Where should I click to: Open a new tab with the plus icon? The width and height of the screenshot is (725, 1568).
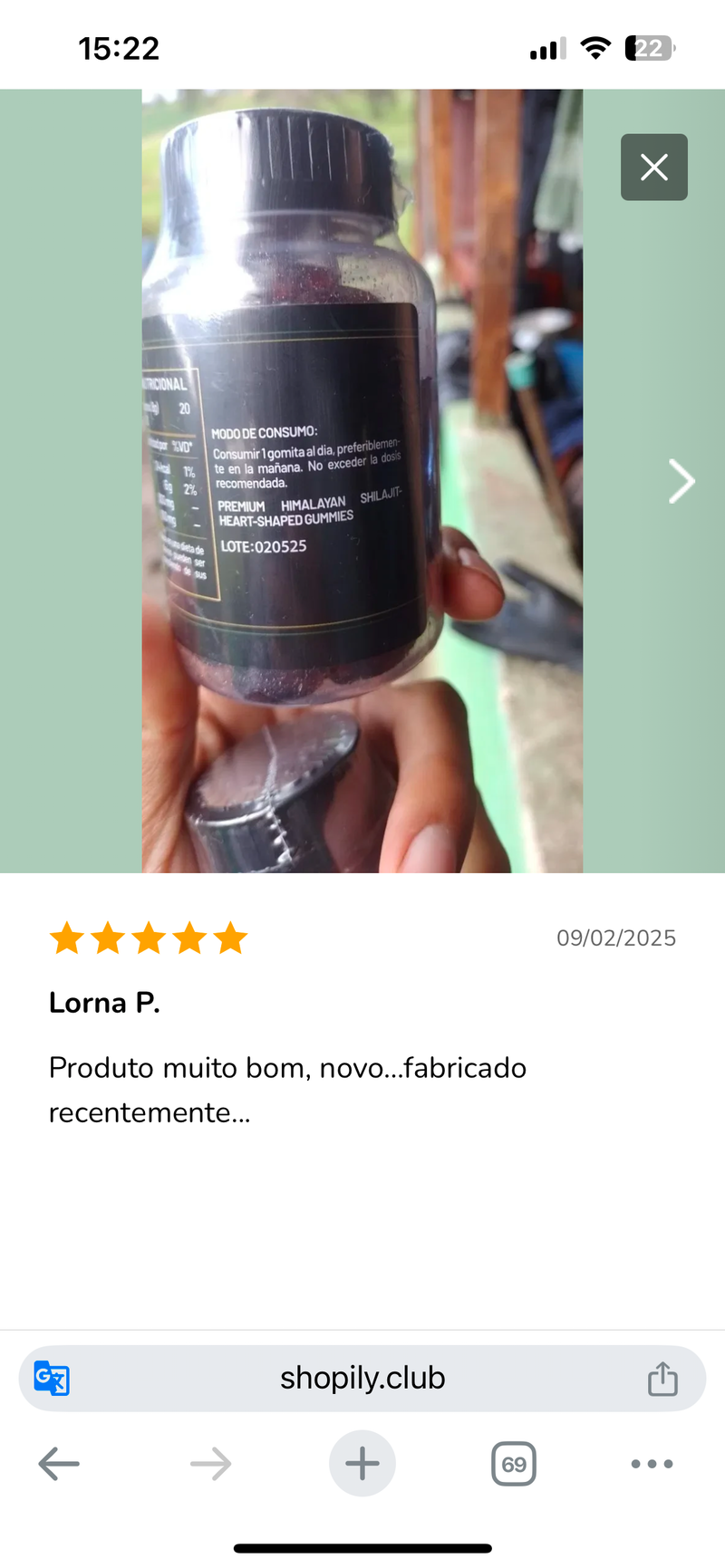[362, 1463]
